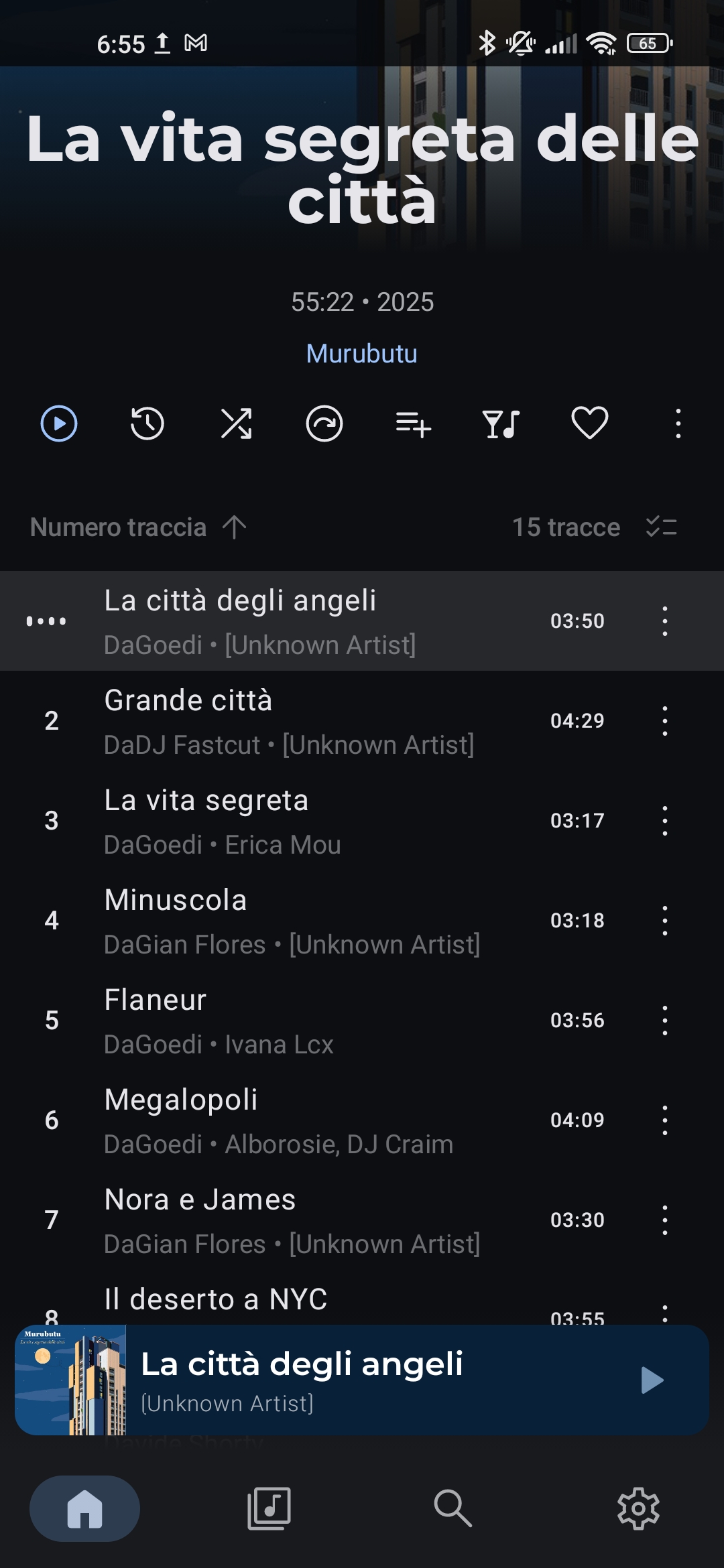
Task: Mark the album as favorite
Action: click(590, 423)
